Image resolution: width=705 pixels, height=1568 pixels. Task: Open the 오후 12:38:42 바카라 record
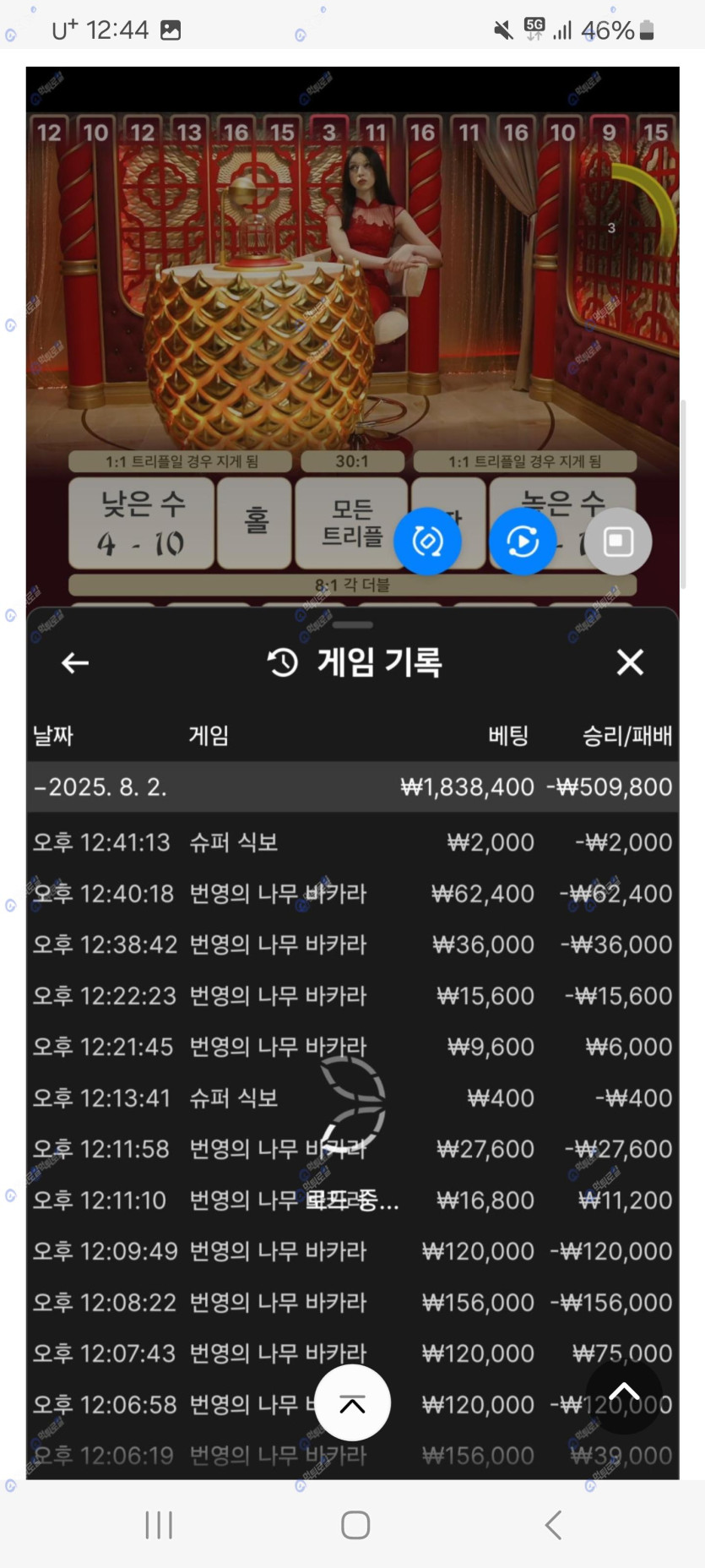click(351, 945)
